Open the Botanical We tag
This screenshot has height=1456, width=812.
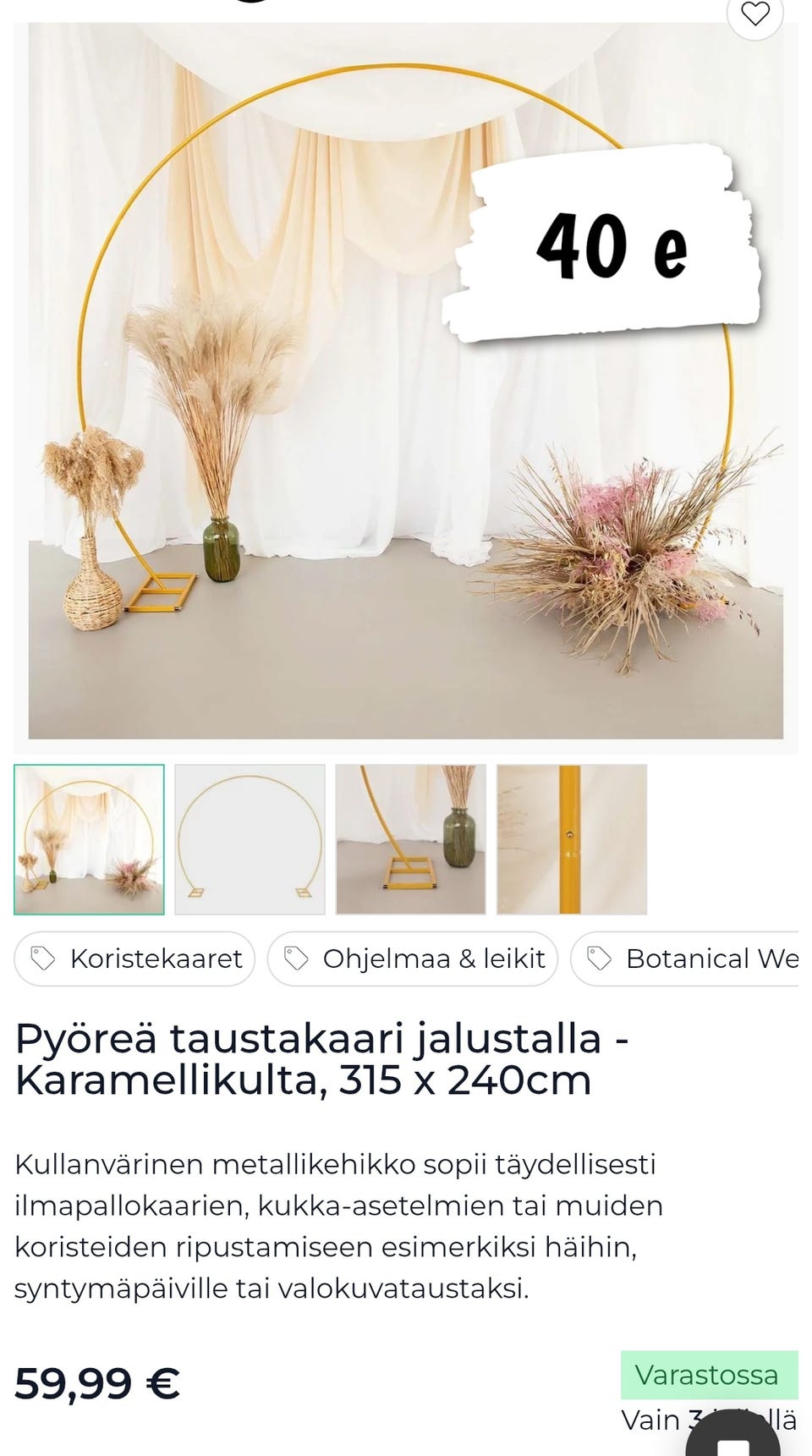[710, 959]
